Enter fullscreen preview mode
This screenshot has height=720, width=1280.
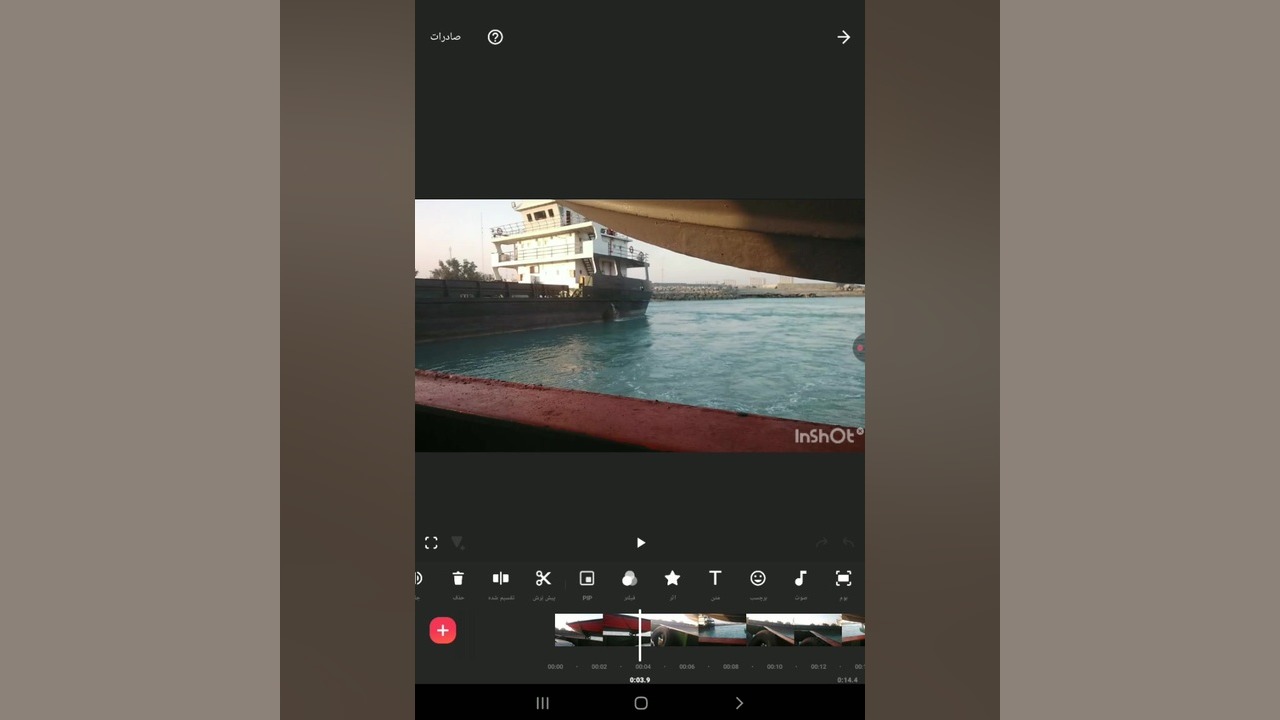(x=431, y=543)
